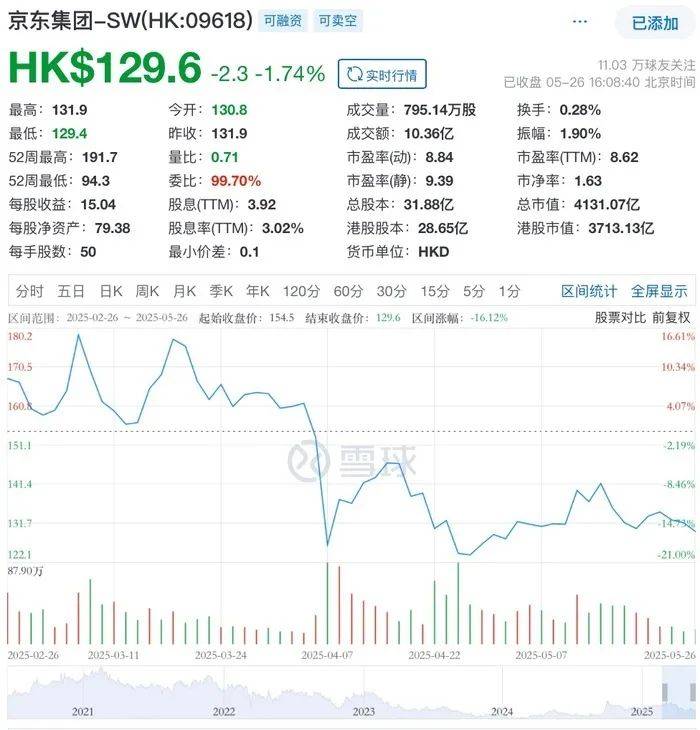Tap the 可融资 tag

(283, 21)
